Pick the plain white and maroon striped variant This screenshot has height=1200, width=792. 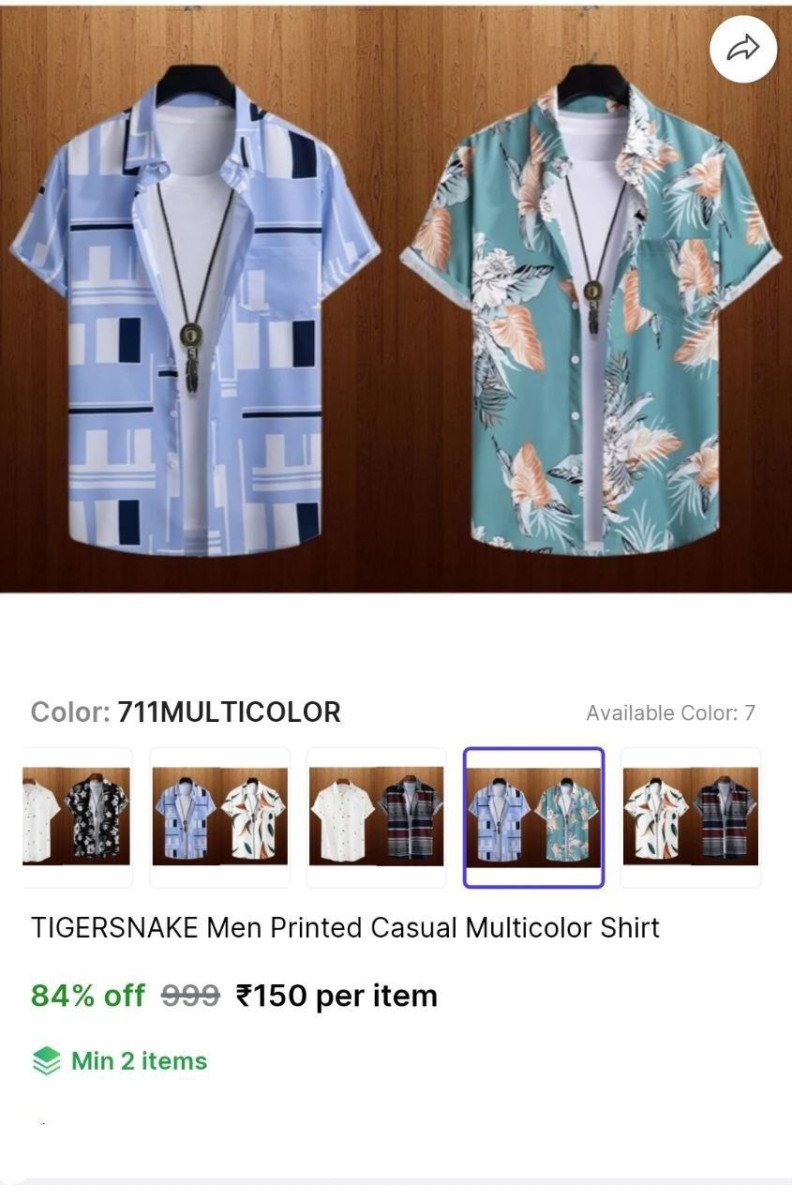coord(376,817)
